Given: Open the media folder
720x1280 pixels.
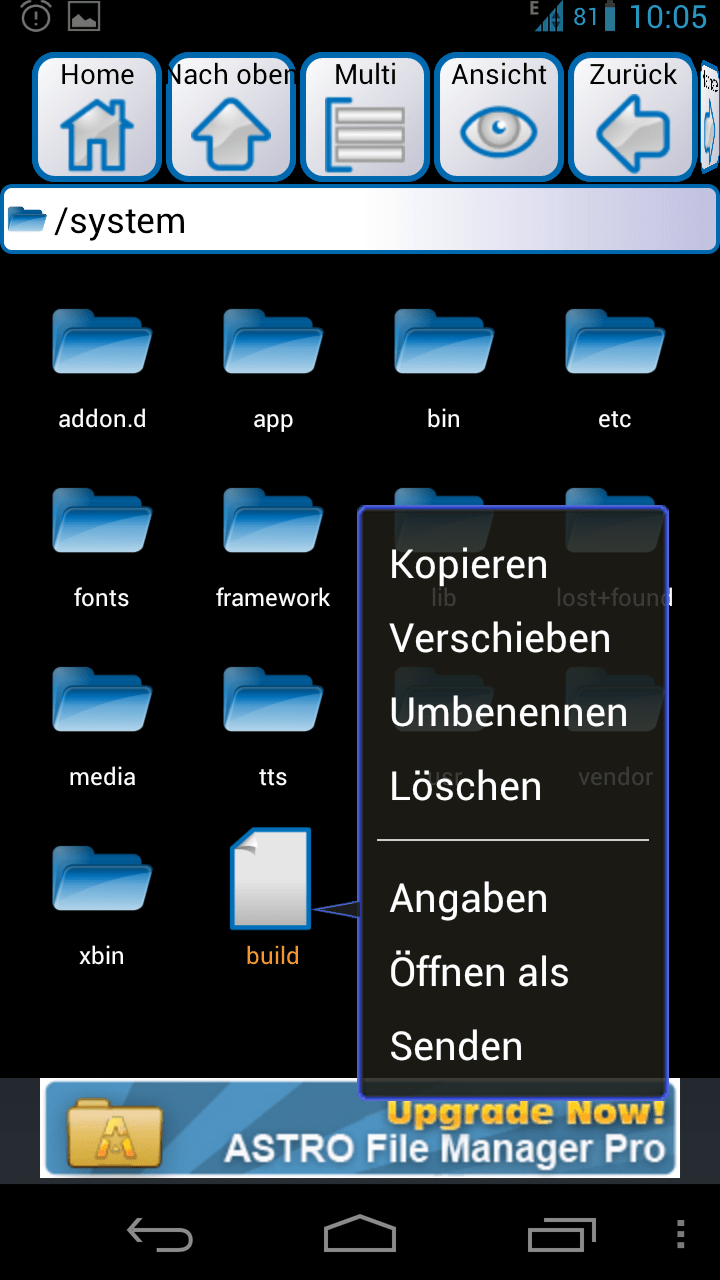Looking at the screenshot, I should point(102,726).
